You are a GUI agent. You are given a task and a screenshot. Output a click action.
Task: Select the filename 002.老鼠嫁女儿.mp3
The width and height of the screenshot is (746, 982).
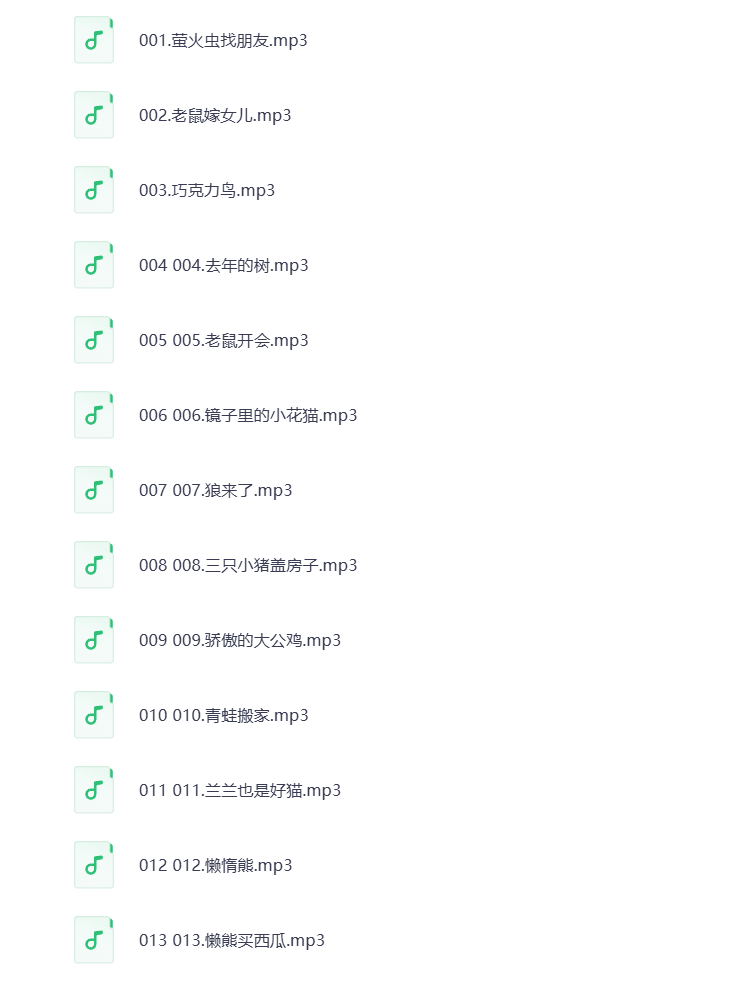[x=215, y=114]
